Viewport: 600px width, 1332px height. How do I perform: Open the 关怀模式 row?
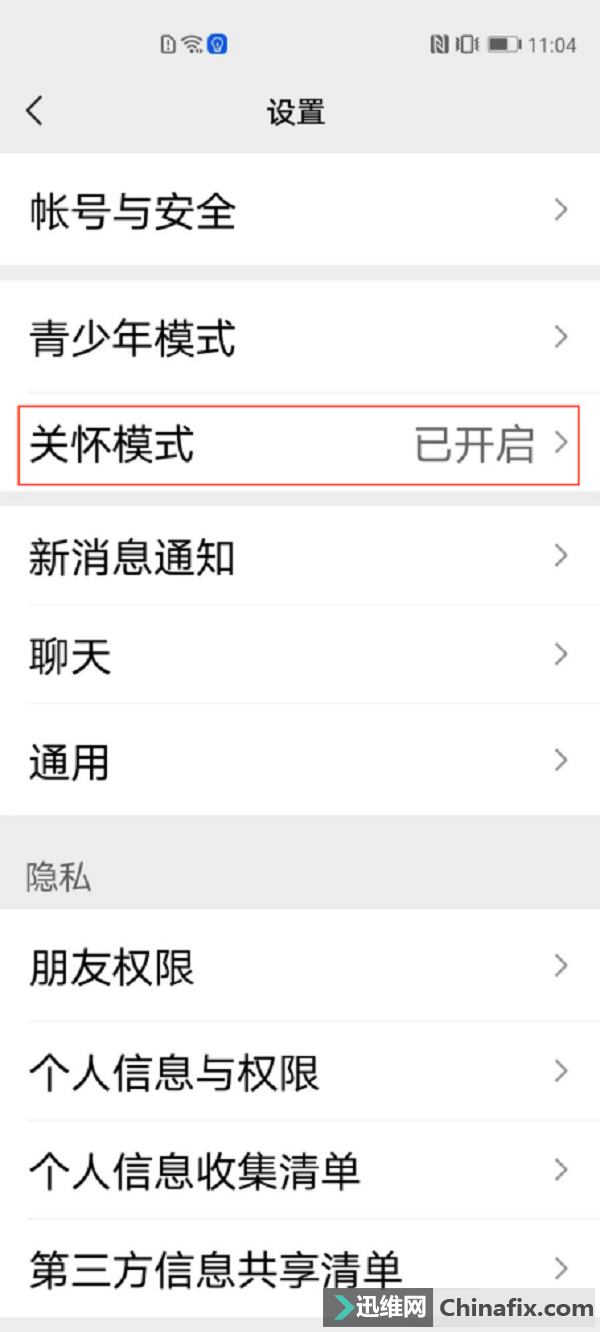point(300,444)
